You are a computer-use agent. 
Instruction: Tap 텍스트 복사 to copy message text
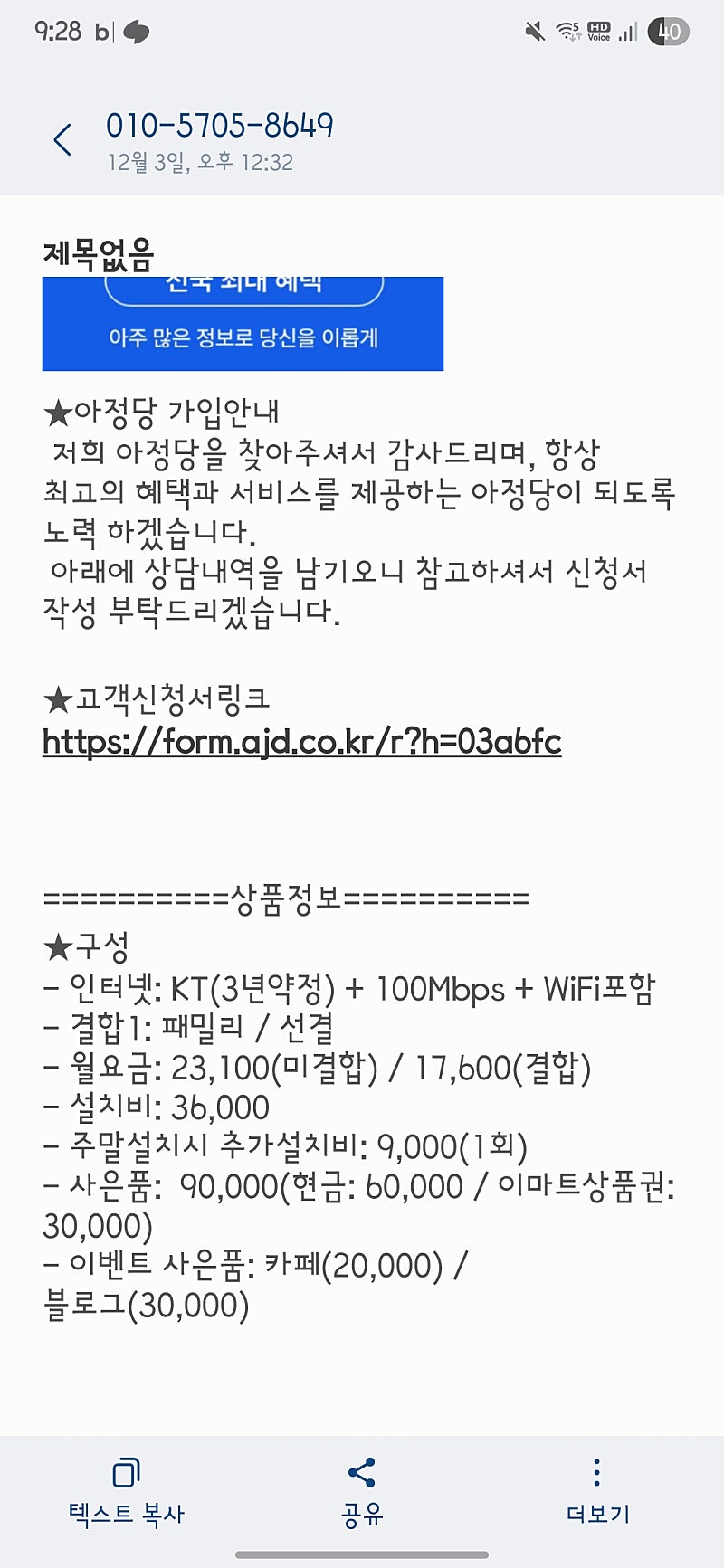126,1493
